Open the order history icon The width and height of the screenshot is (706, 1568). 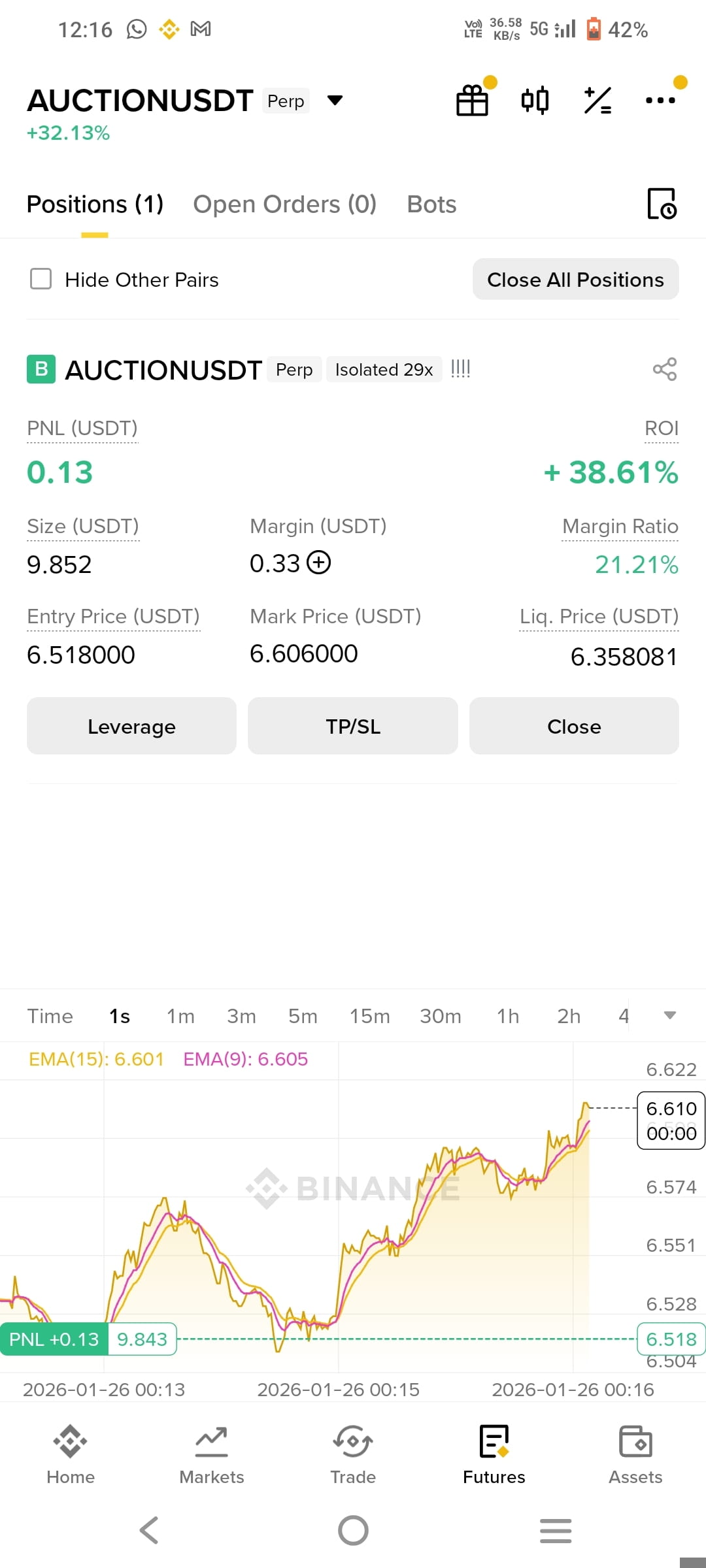point(662,204)
